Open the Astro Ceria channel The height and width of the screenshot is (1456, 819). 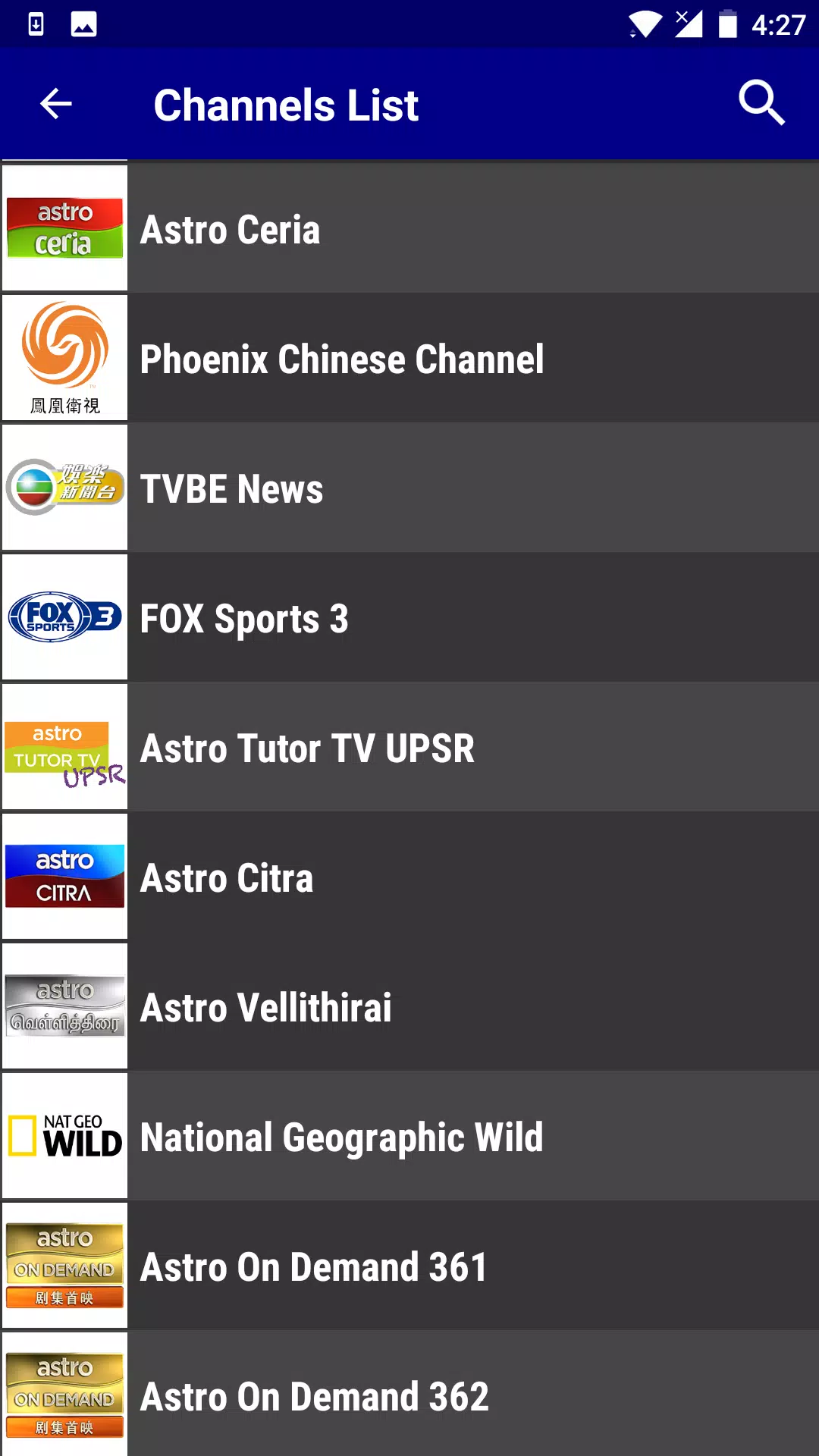[x=409, y=228]
